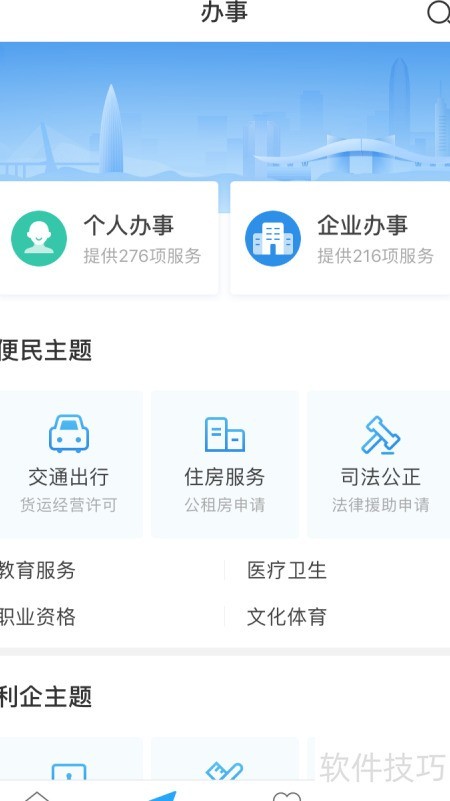This screenshot has width=450, height=801.
Task: Open 文化体育 category
Action: [x=287, y=617]
